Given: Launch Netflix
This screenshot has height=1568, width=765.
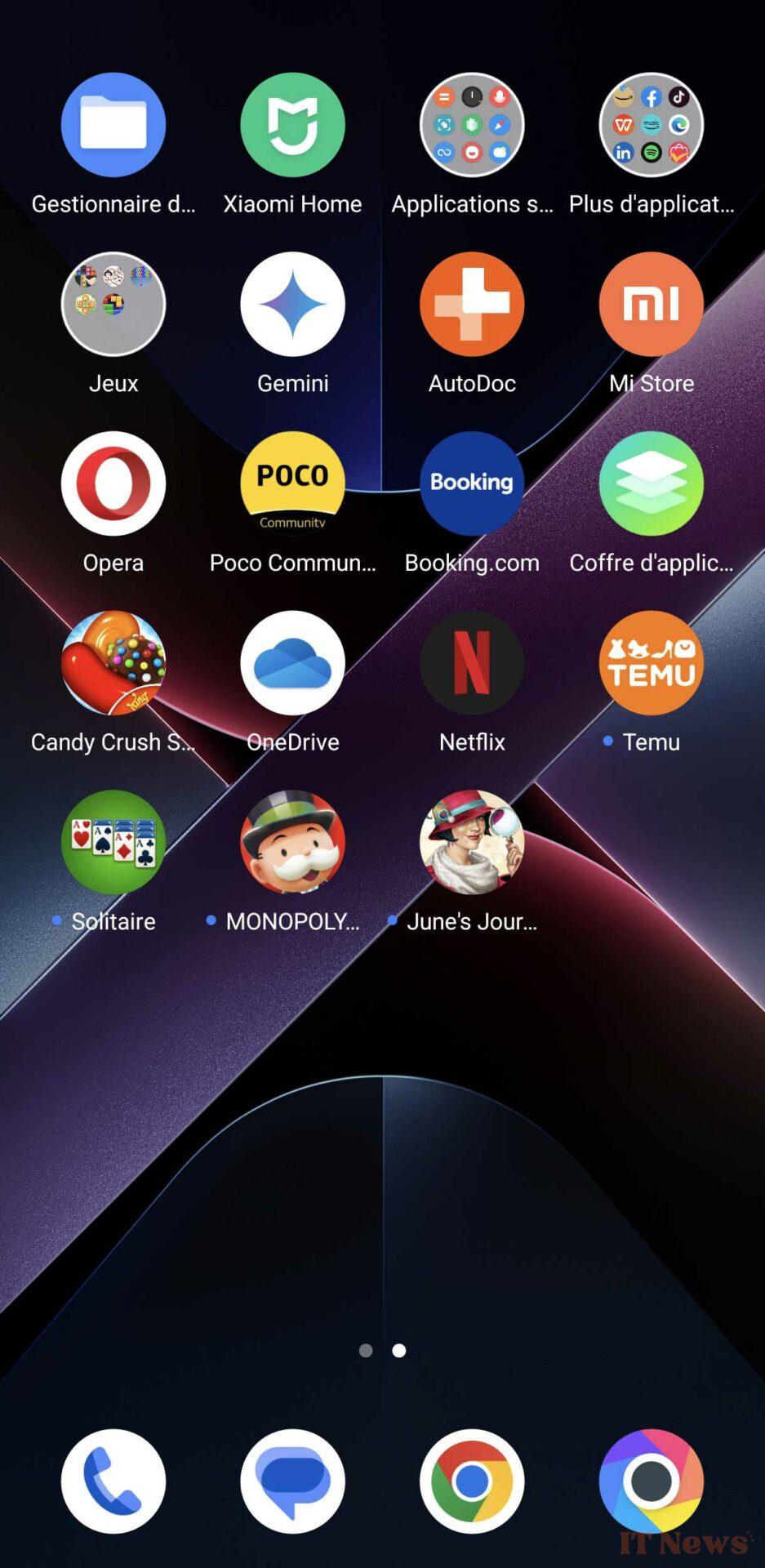Looking at the screenshot, I should pos(472,662).
